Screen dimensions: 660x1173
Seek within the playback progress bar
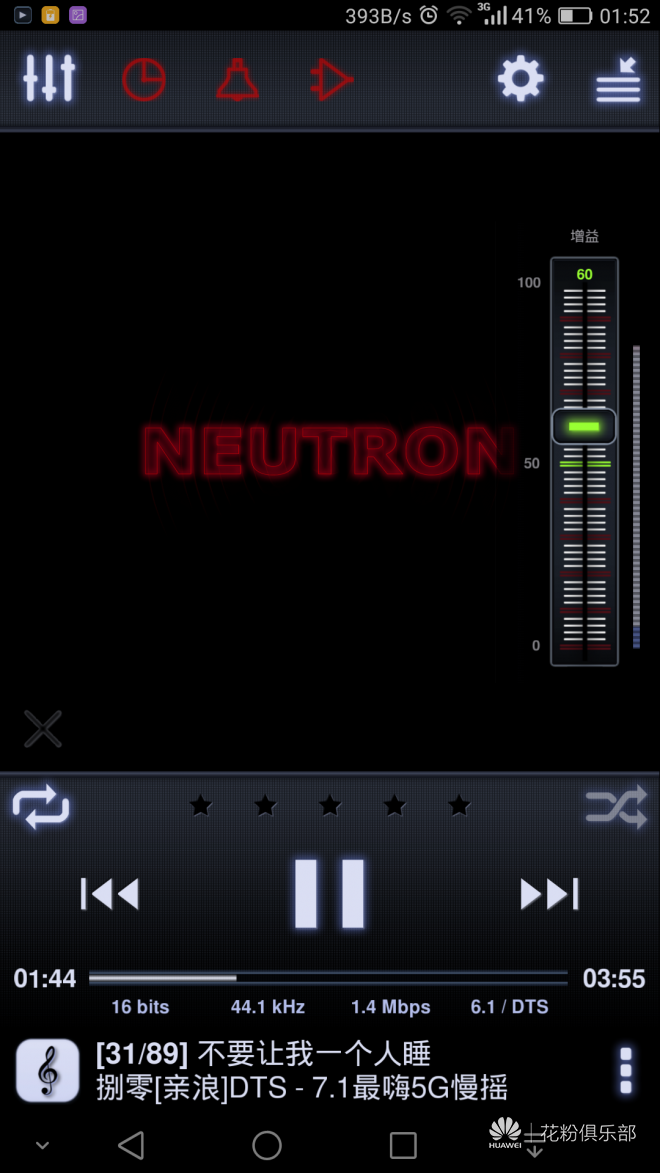328,977
